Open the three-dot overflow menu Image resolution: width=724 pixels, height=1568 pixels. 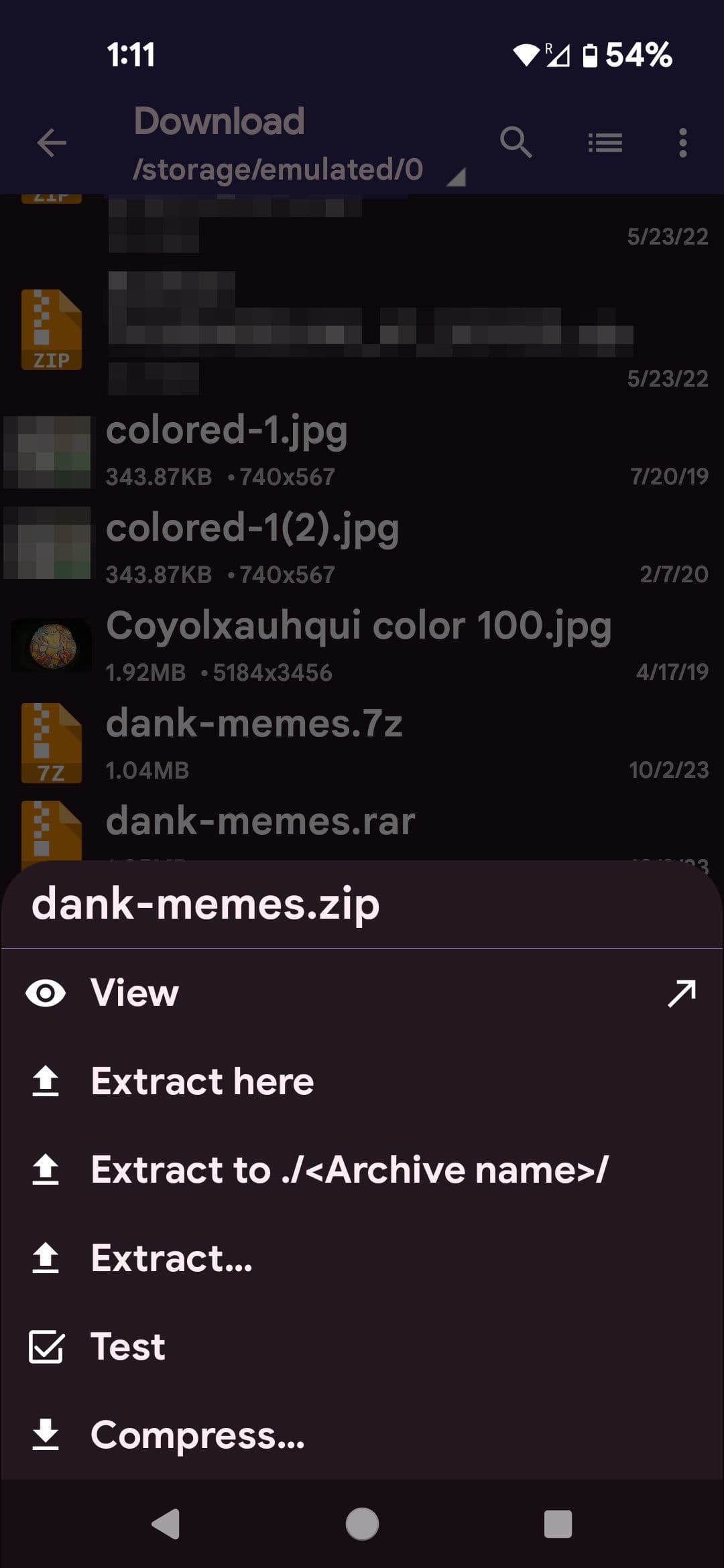[682, 142]
